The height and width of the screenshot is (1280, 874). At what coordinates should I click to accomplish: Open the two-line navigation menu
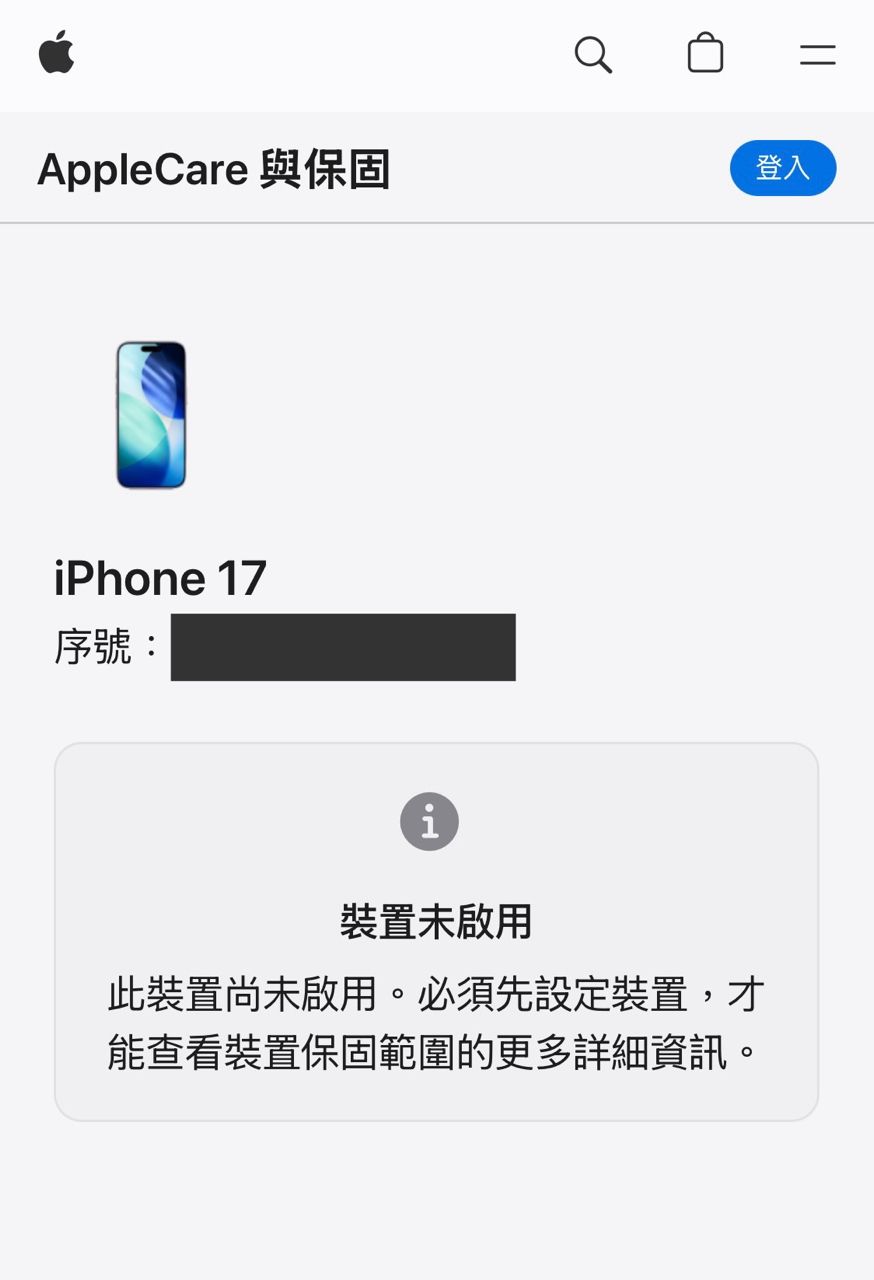[817, 56]
